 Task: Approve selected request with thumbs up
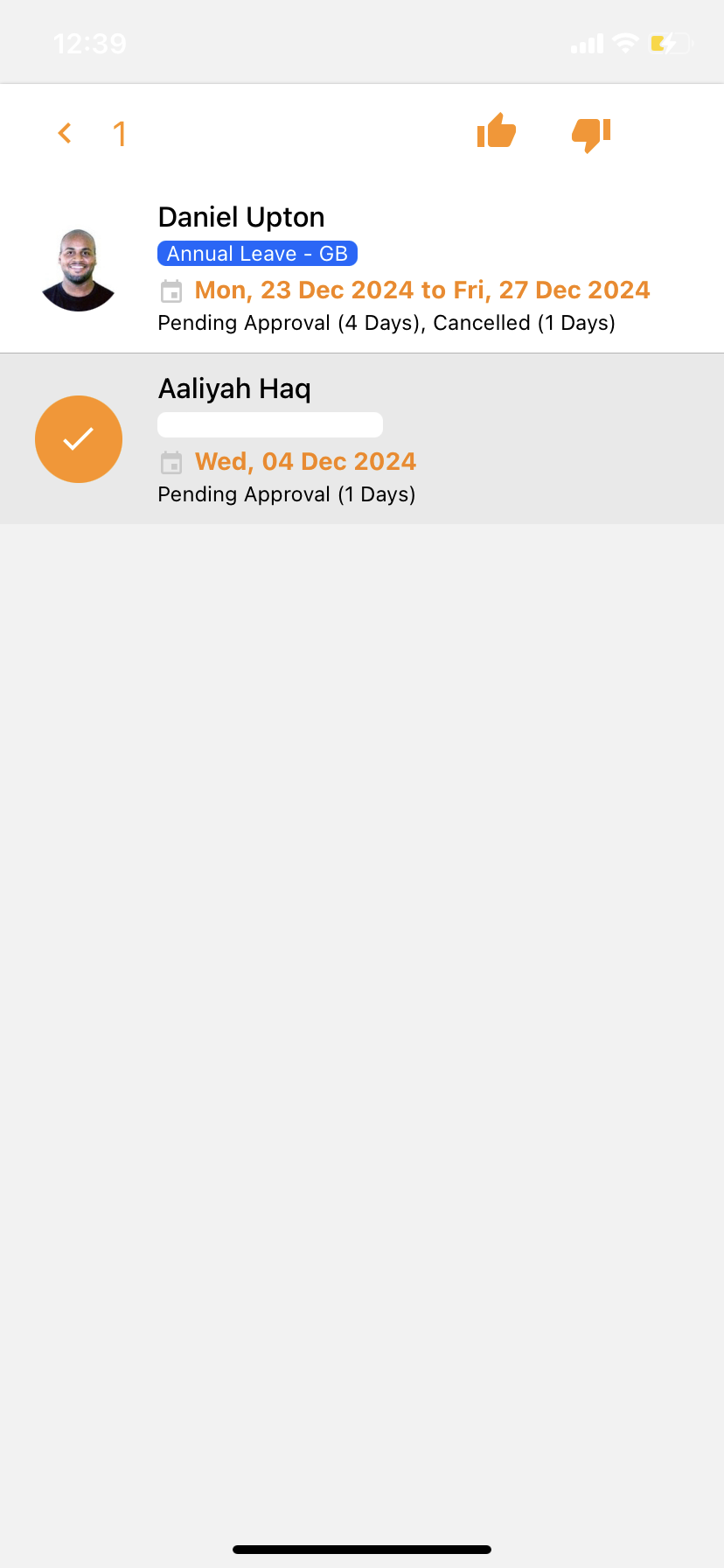(x=496, y=133)
